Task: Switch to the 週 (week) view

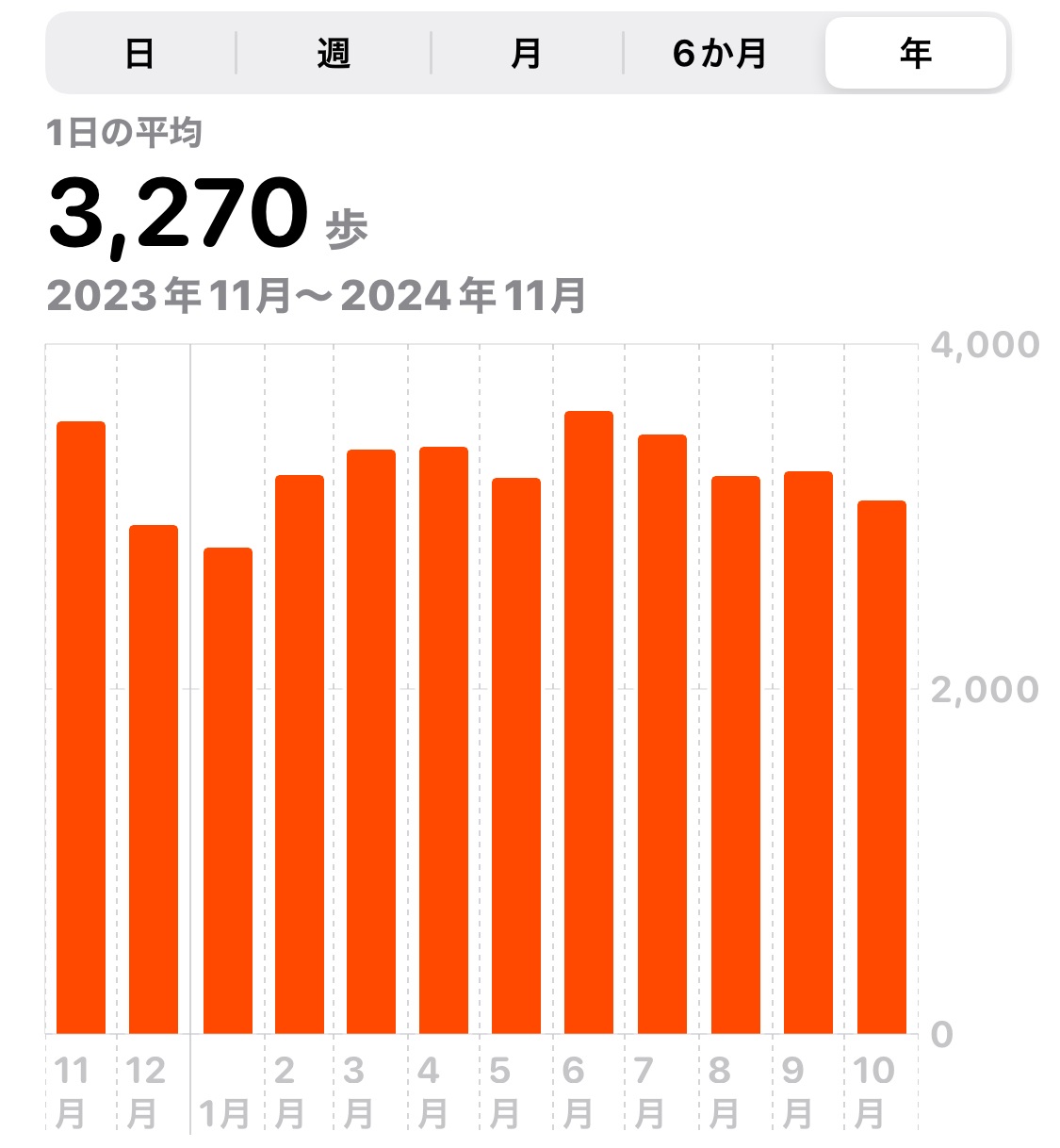Action: coord(334,54)
